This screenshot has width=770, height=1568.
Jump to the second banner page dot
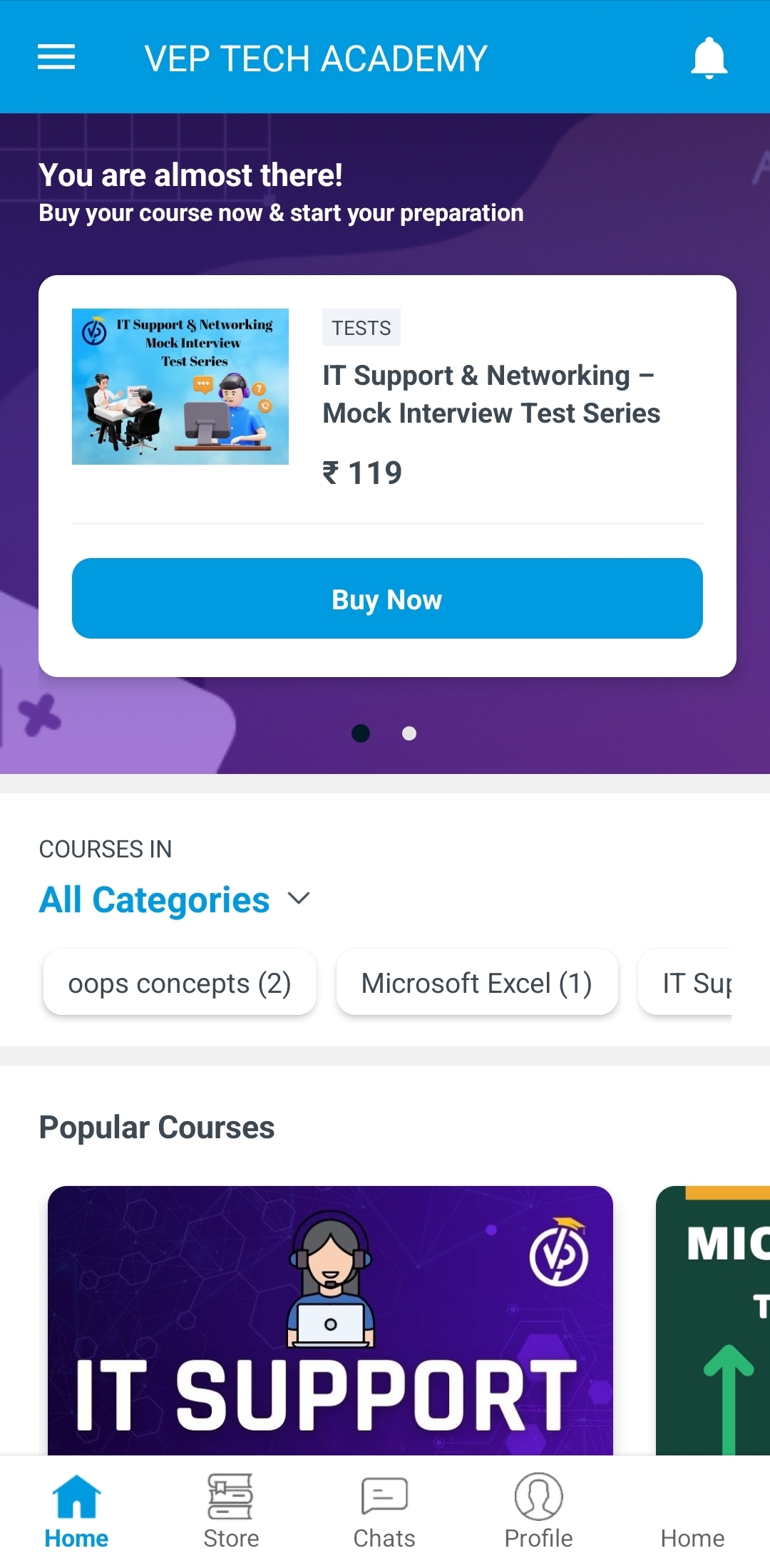(409, 733)
